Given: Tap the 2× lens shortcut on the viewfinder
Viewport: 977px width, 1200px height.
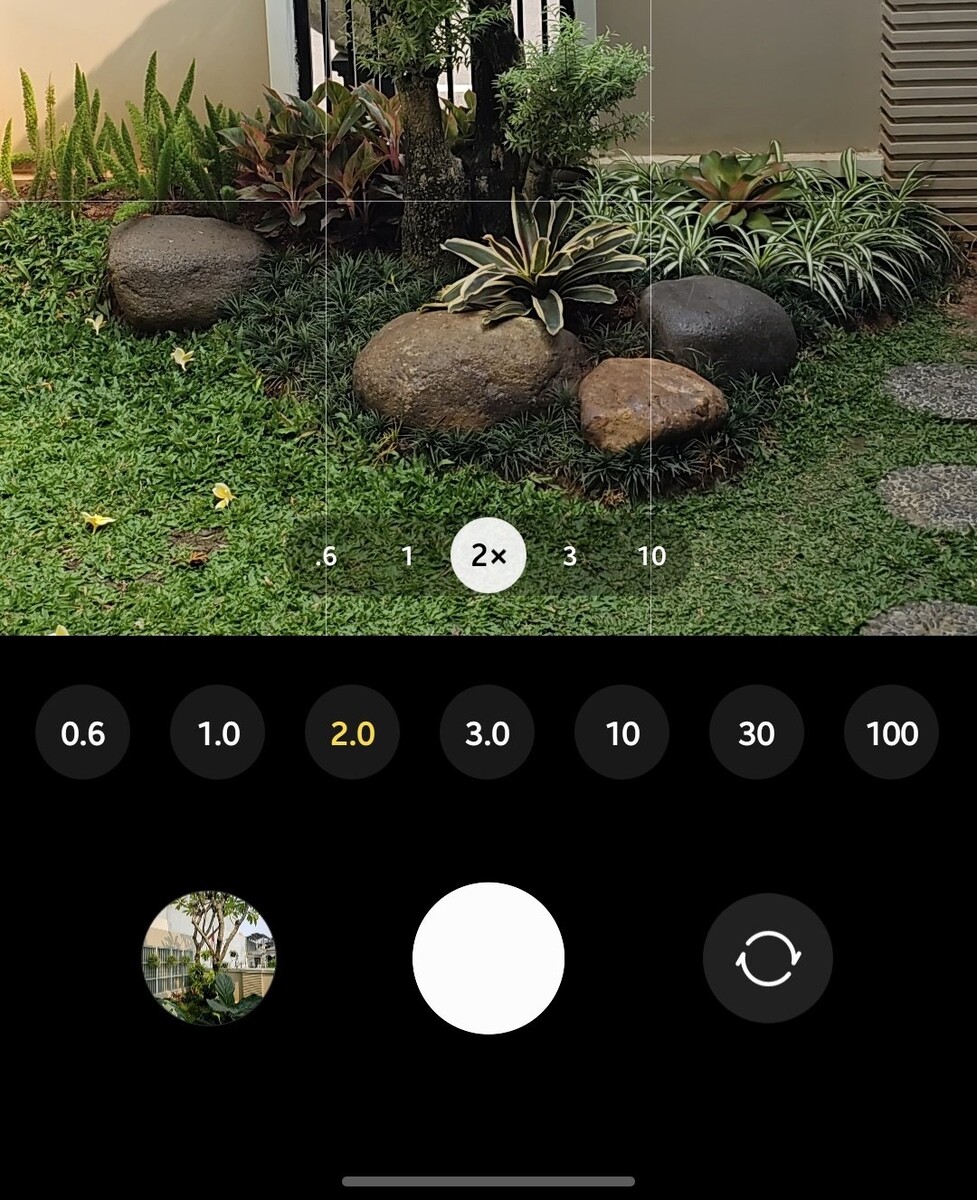Looking at the screenshot, I should click(x=488, y=556).
